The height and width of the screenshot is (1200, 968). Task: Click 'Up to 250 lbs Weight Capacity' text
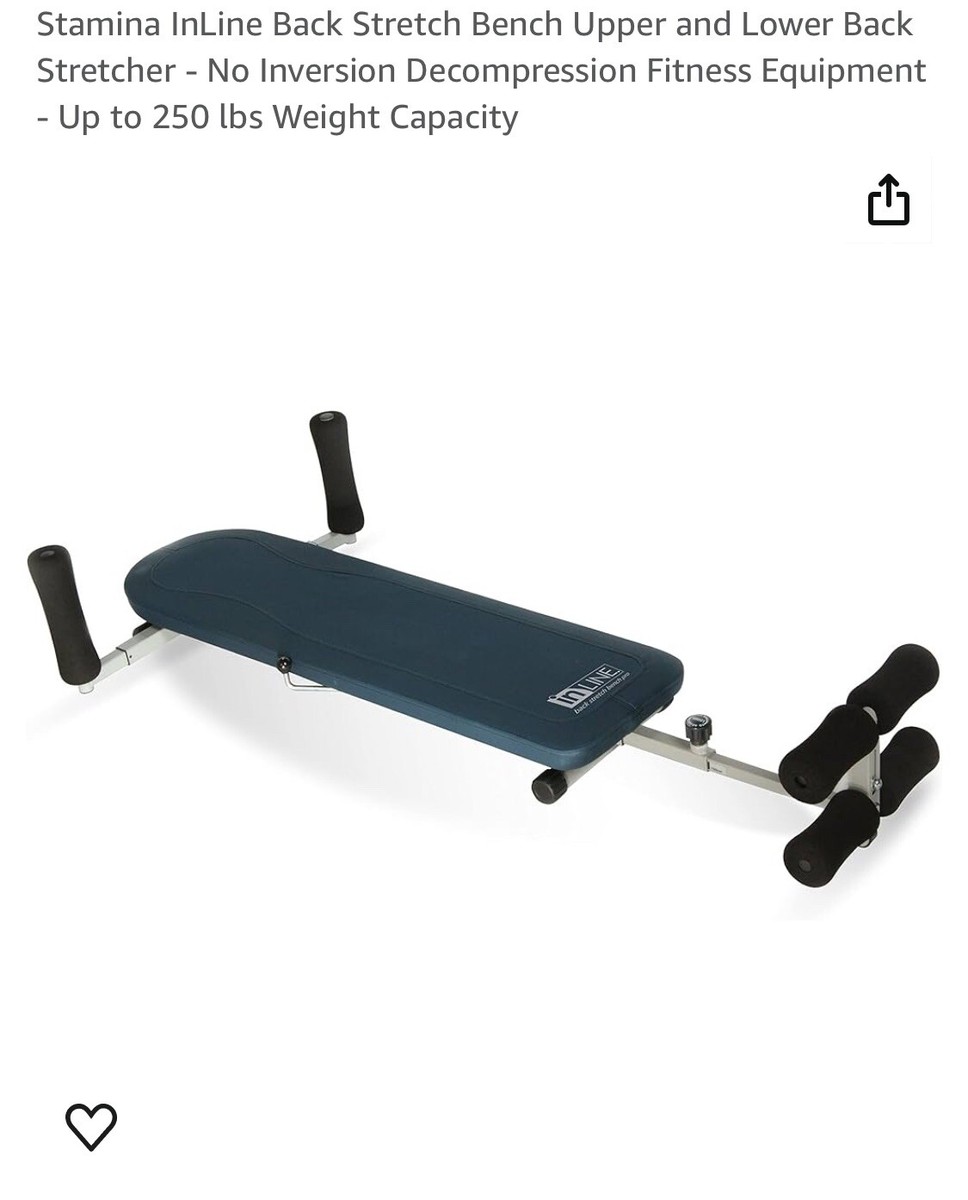(277, 117)
